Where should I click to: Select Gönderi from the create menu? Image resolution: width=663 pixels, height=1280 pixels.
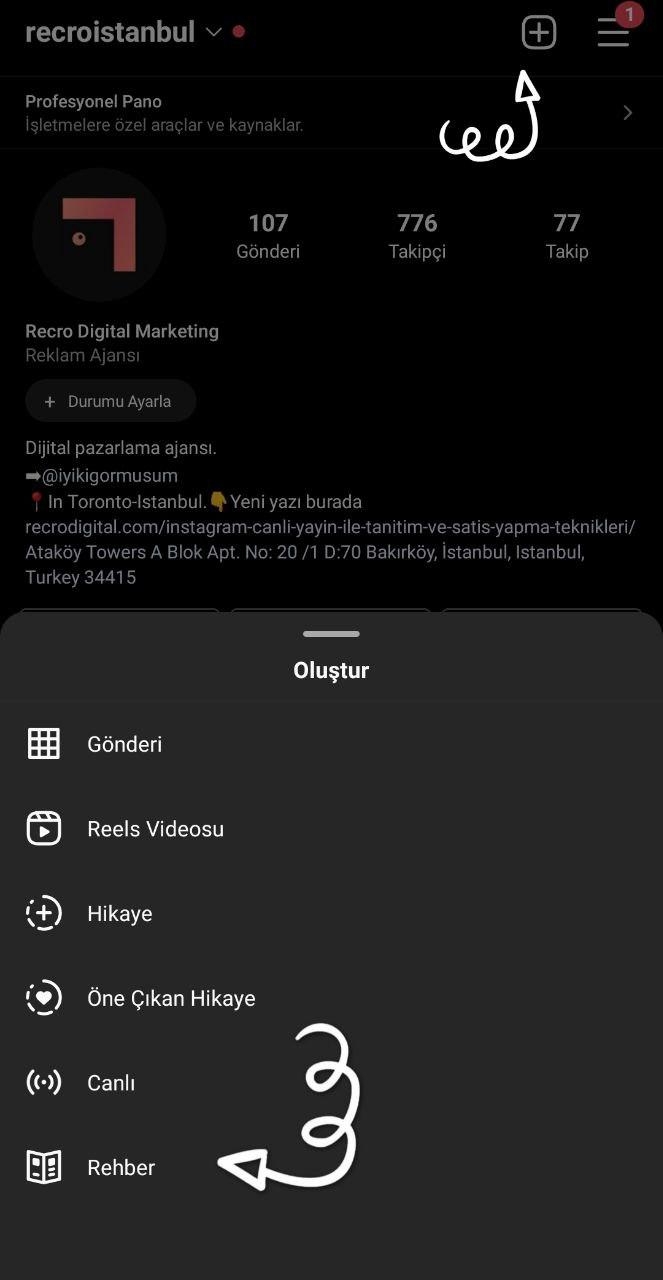[124, 744]
